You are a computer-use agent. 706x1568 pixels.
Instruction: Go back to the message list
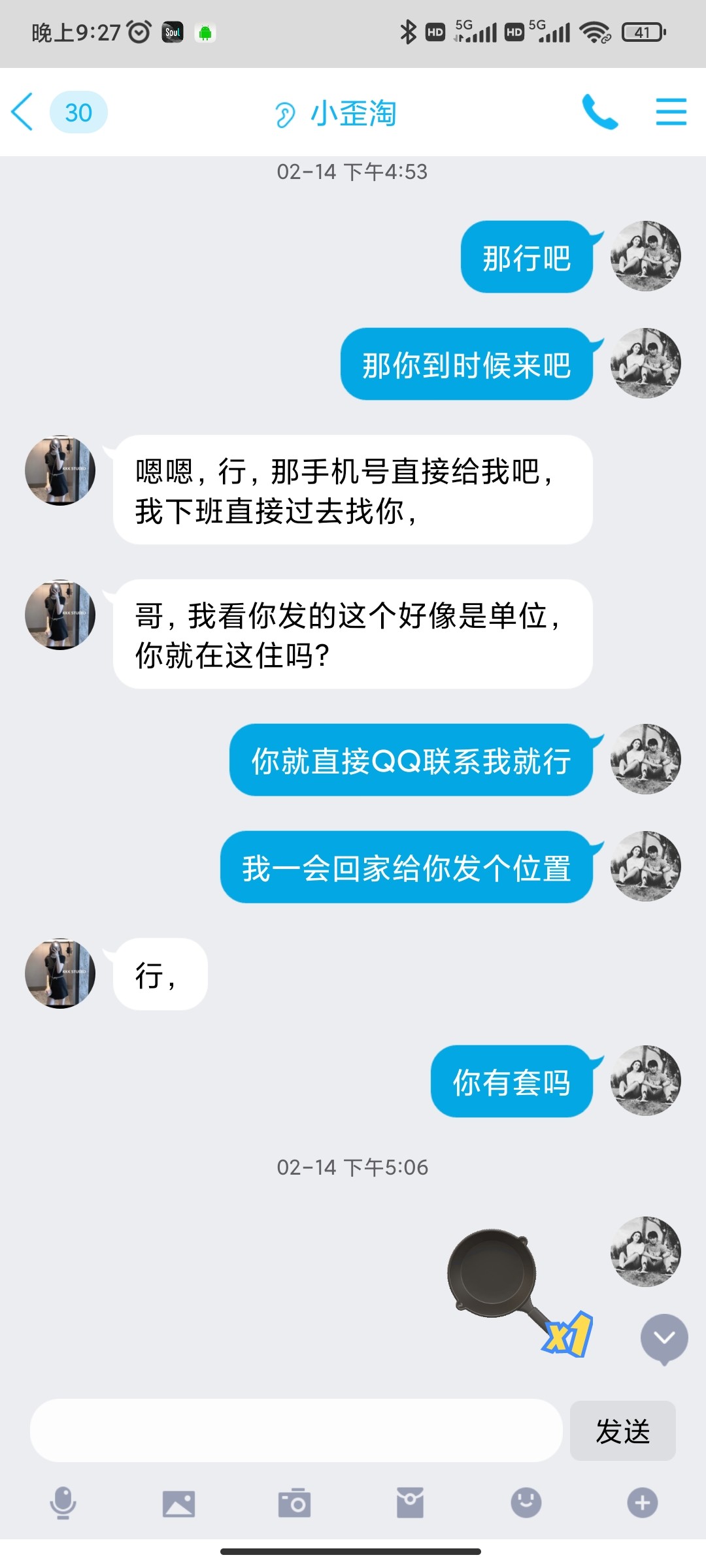coord(22,112)
